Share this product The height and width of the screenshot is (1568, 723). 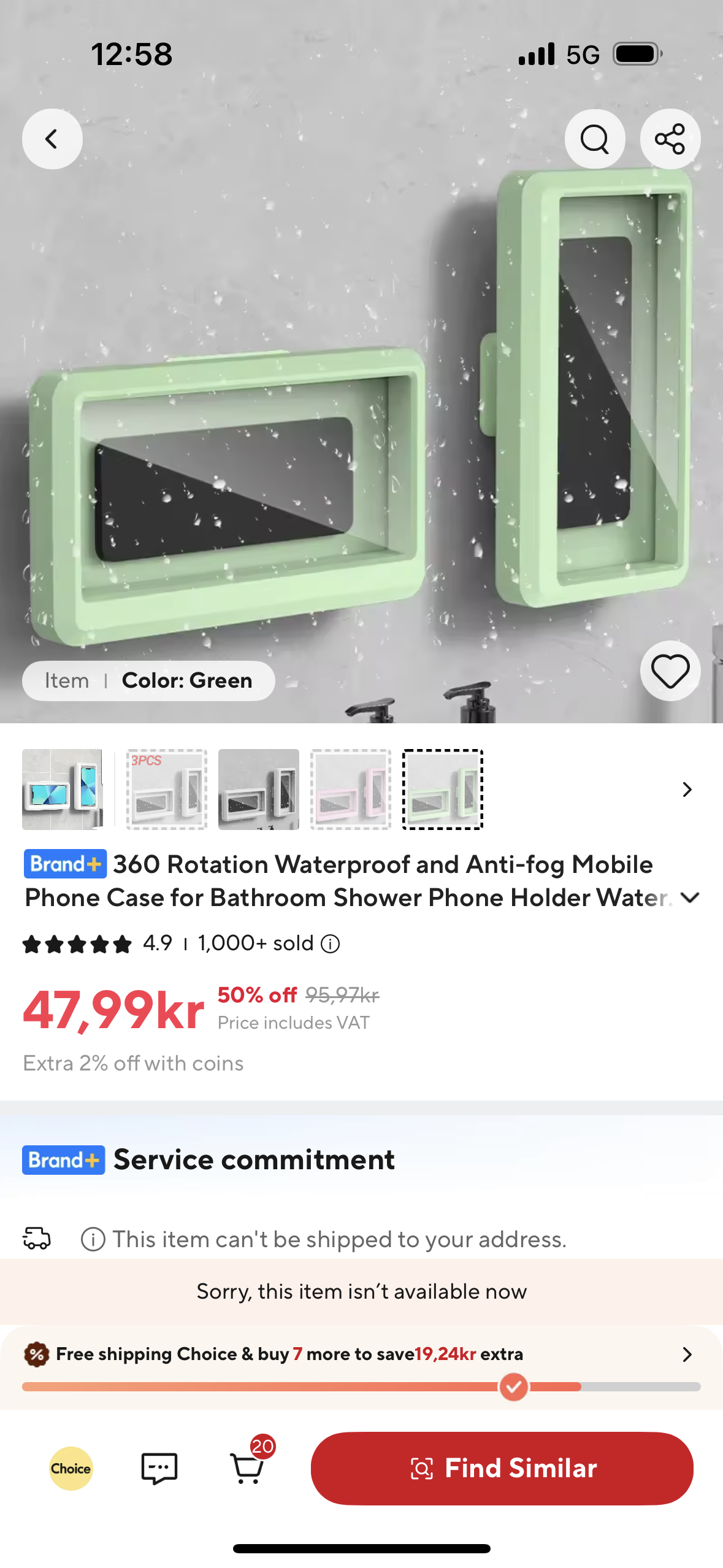point(670,139)
